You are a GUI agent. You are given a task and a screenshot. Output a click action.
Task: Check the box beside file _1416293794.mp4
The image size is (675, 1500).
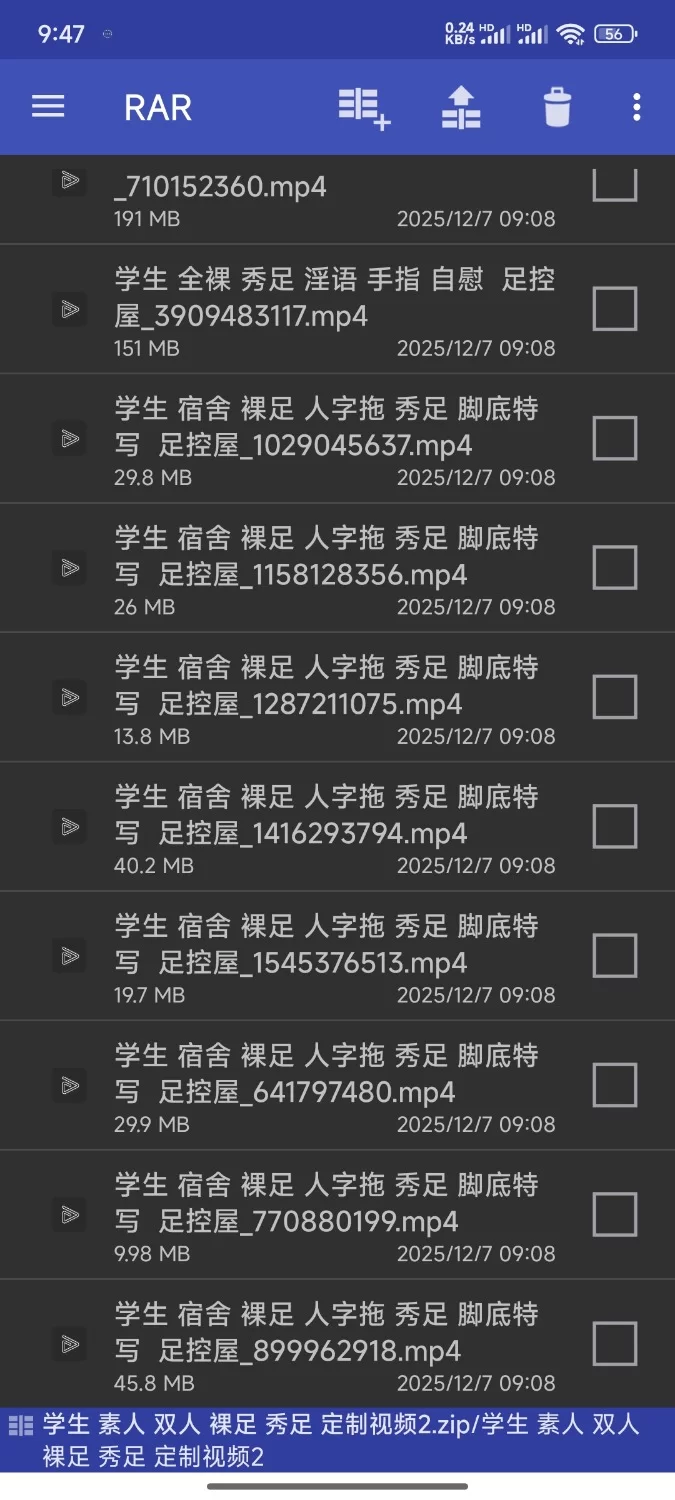(615, 827)
